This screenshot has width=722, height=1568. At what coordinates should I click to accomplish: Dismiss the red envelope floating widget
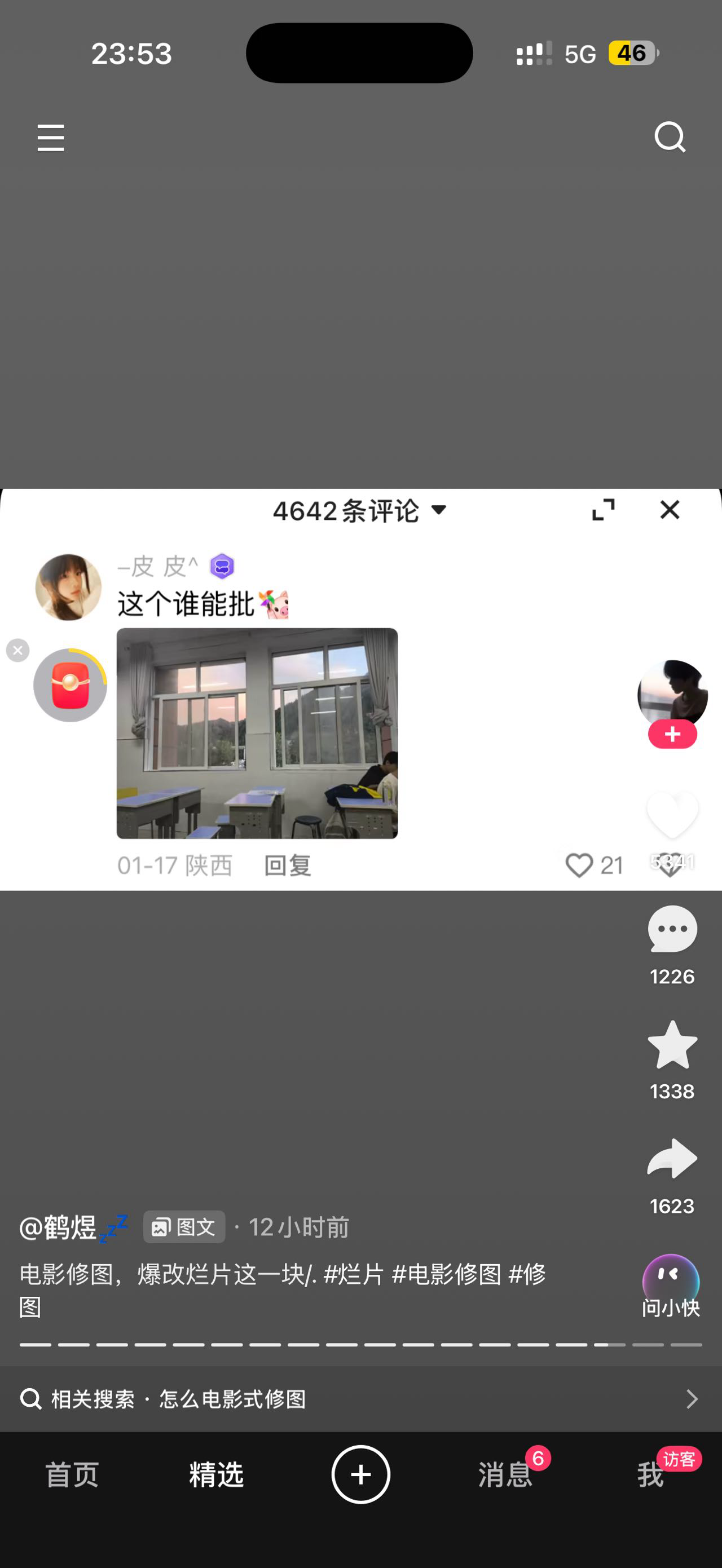click(17, 650)
